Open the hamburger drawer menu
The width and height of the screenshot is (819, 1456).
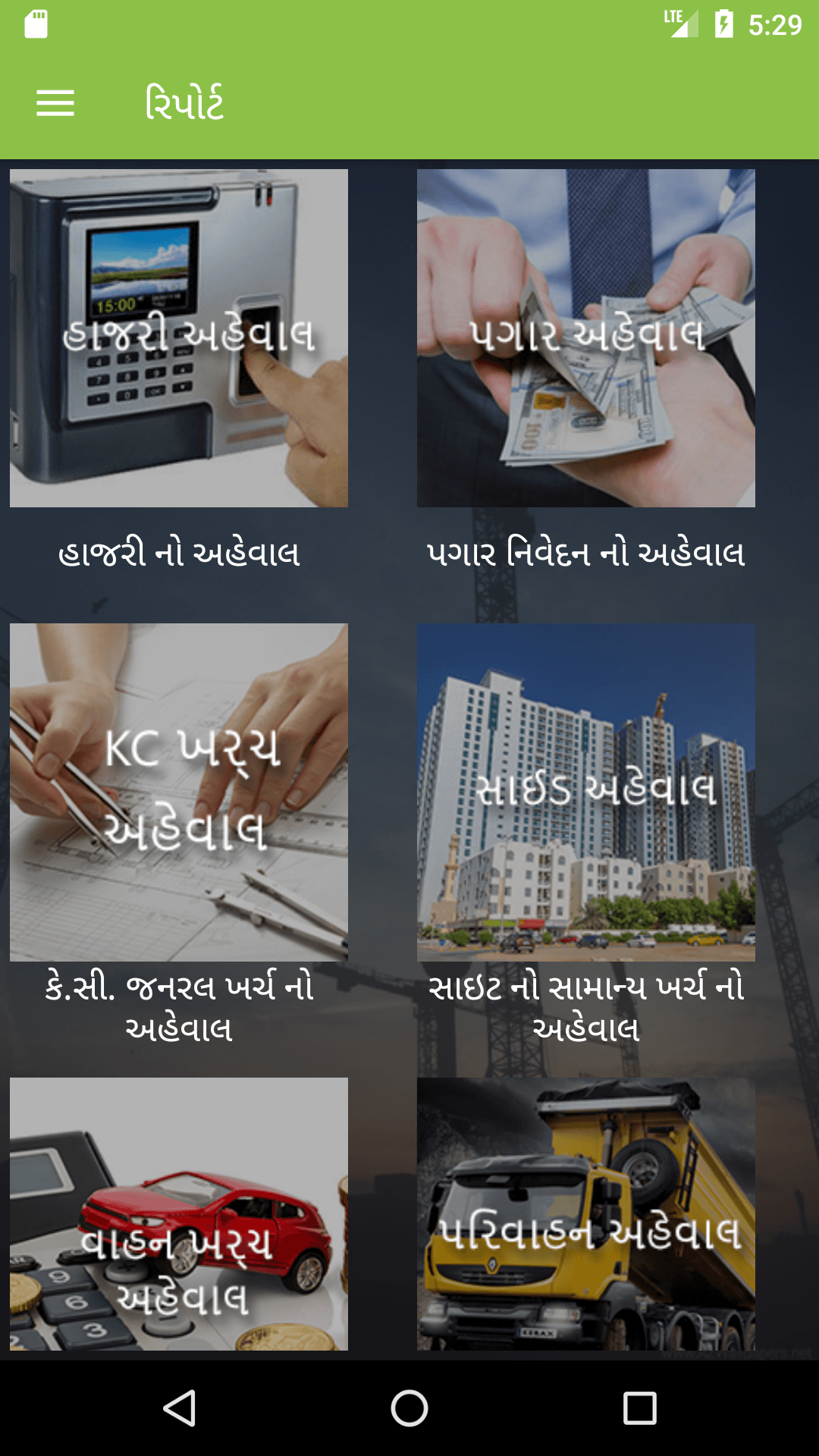(x=55, y=103)
